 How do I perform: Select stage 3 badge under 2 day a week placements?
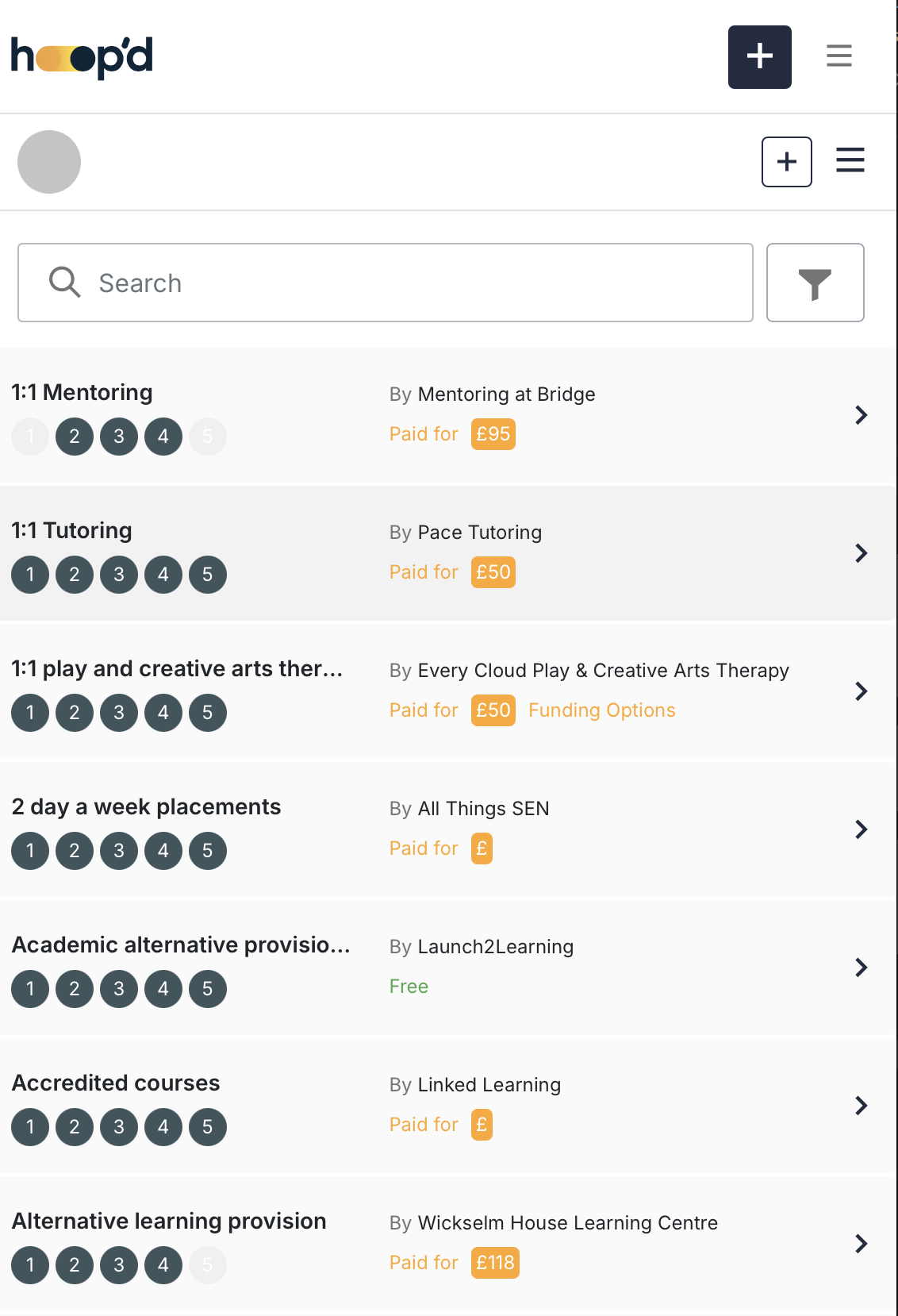tap(119, 850)
